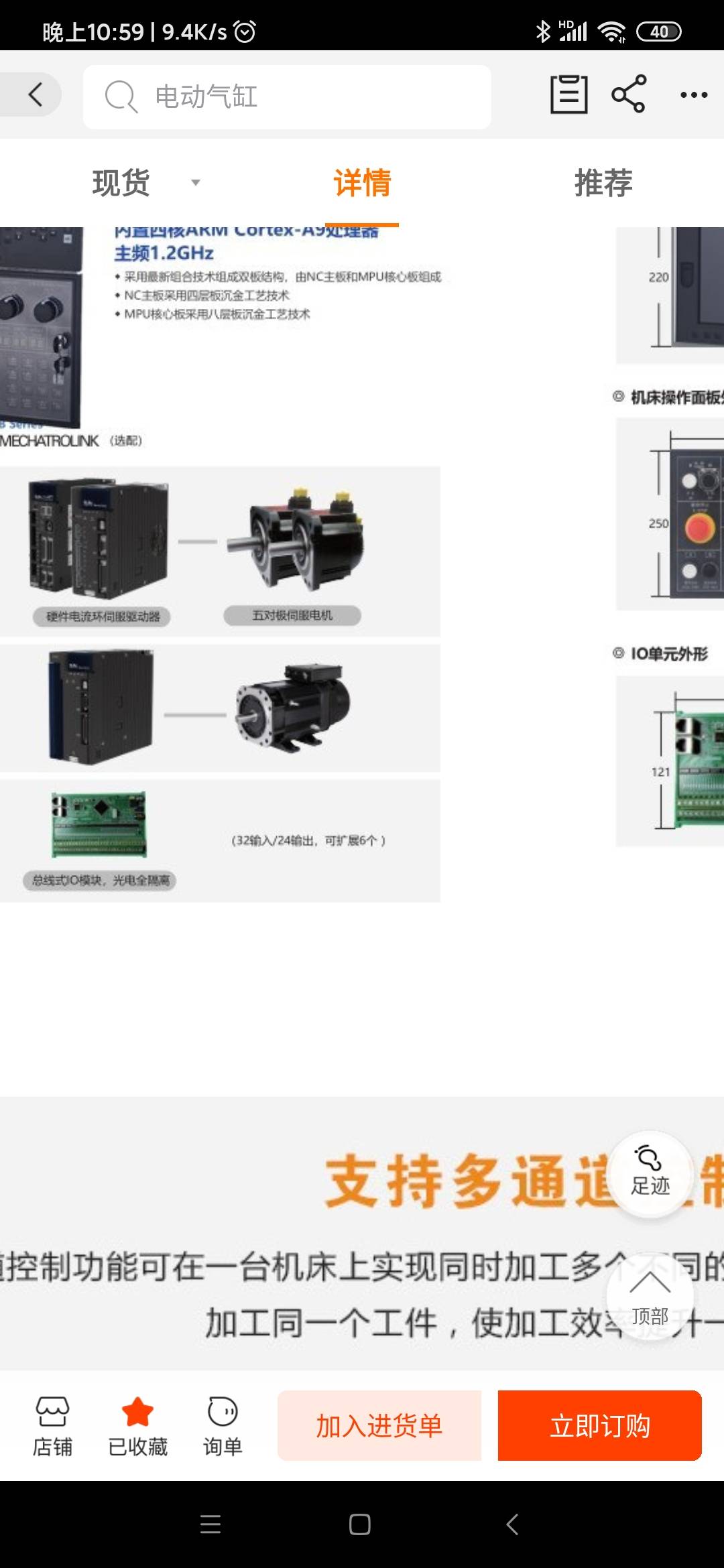Share this product
Viewport: 724px width, 1568px height.
click(x=629, y=94)
